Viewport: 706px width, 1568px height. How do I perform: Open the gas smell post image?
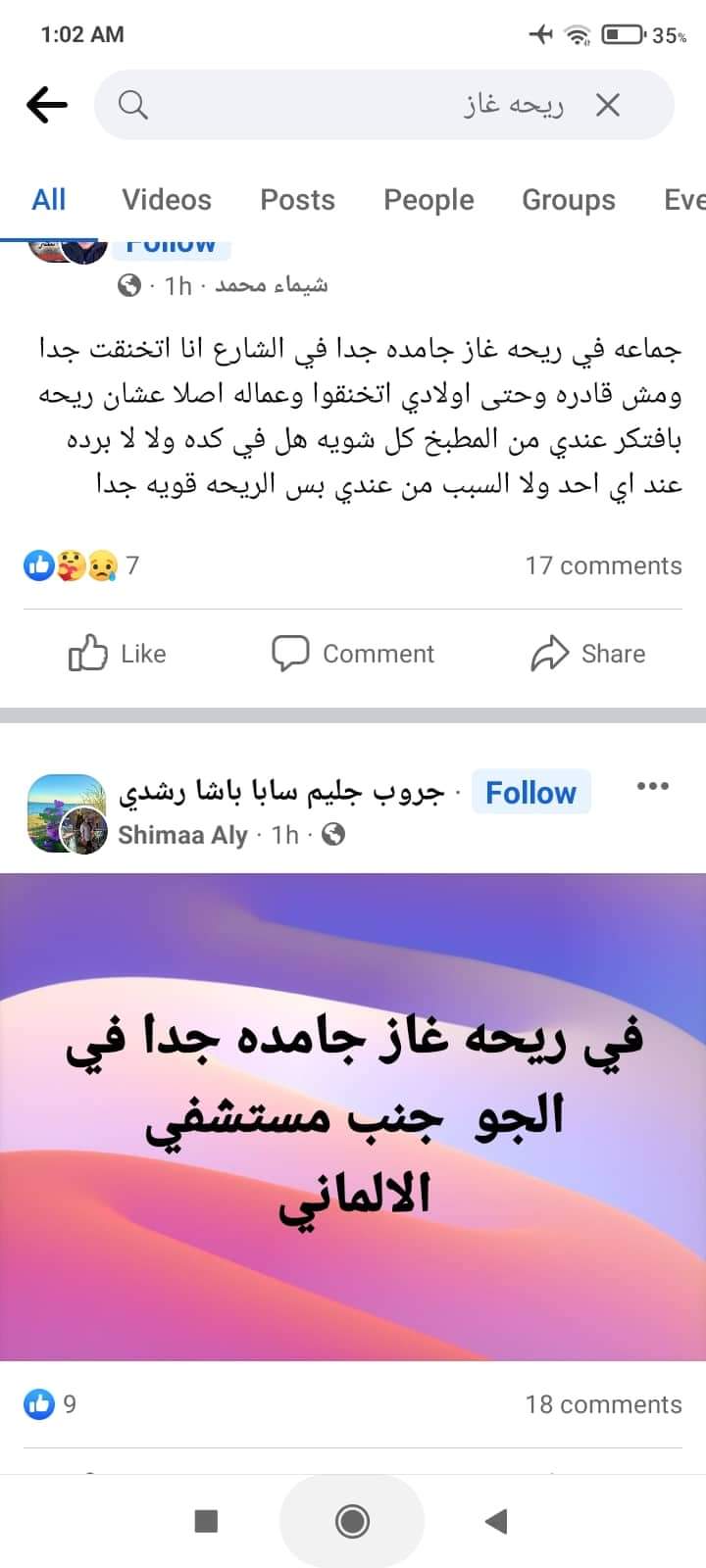pos(353,1115)
